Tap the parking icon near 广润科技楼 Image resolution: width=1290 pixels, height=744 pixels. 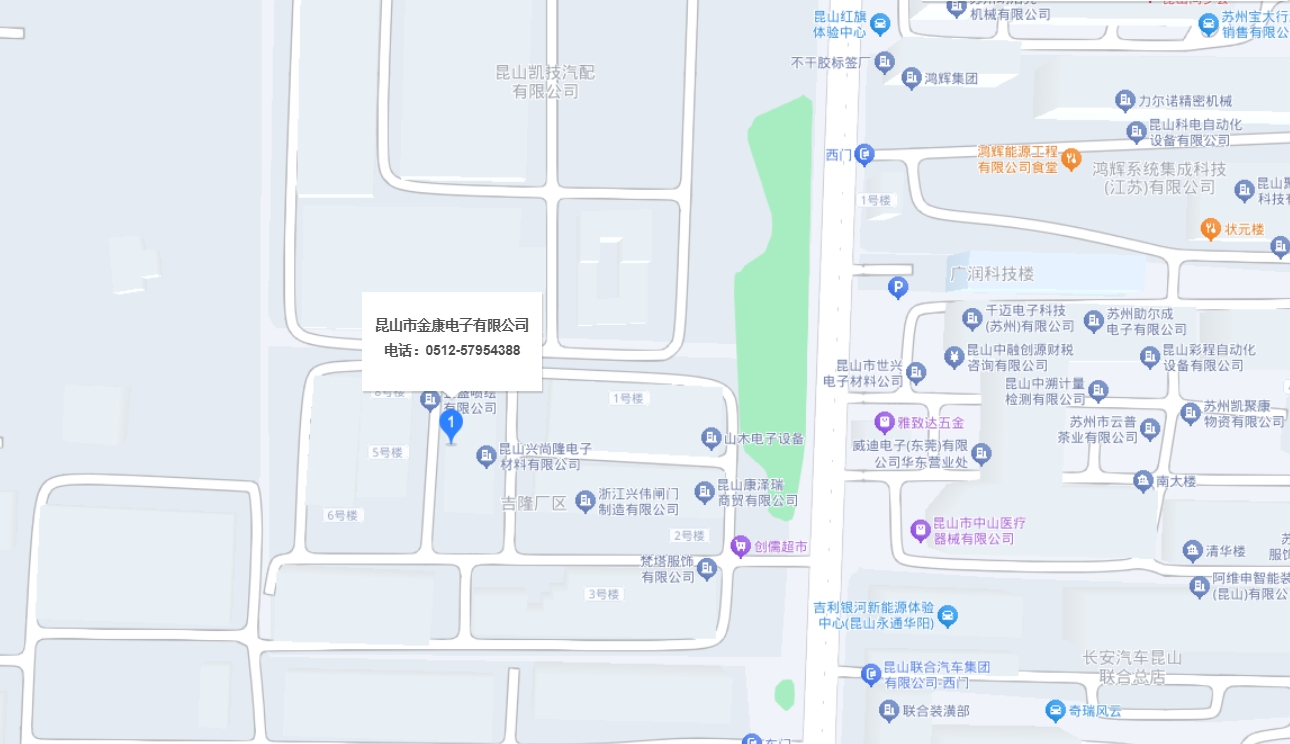pyautogui.click(x=898, y=289)
